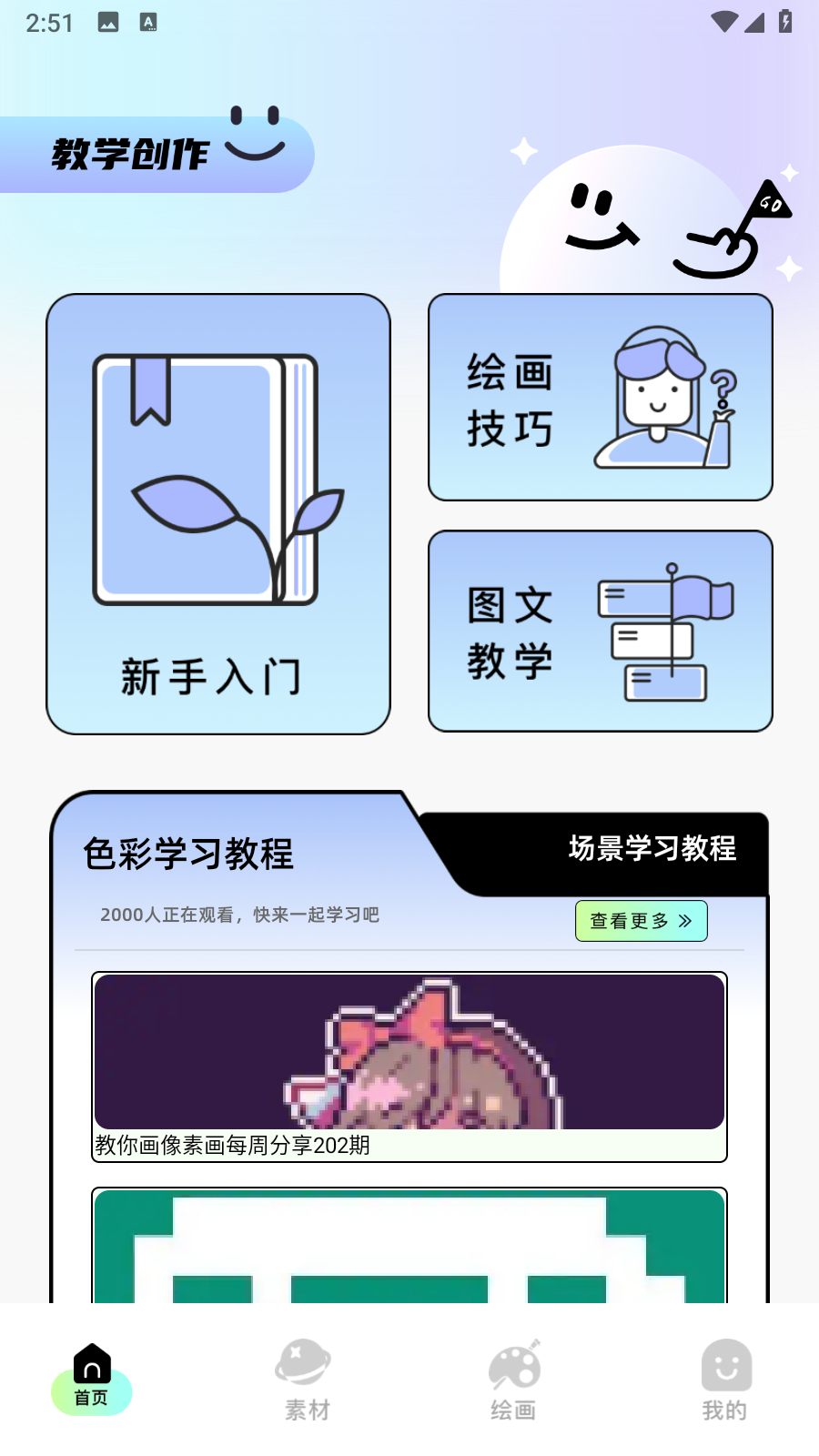The image size is (819, 1456).
Task: Open the 教你画像素画每周分享202期 tutorial
Action: point(409,1067)
